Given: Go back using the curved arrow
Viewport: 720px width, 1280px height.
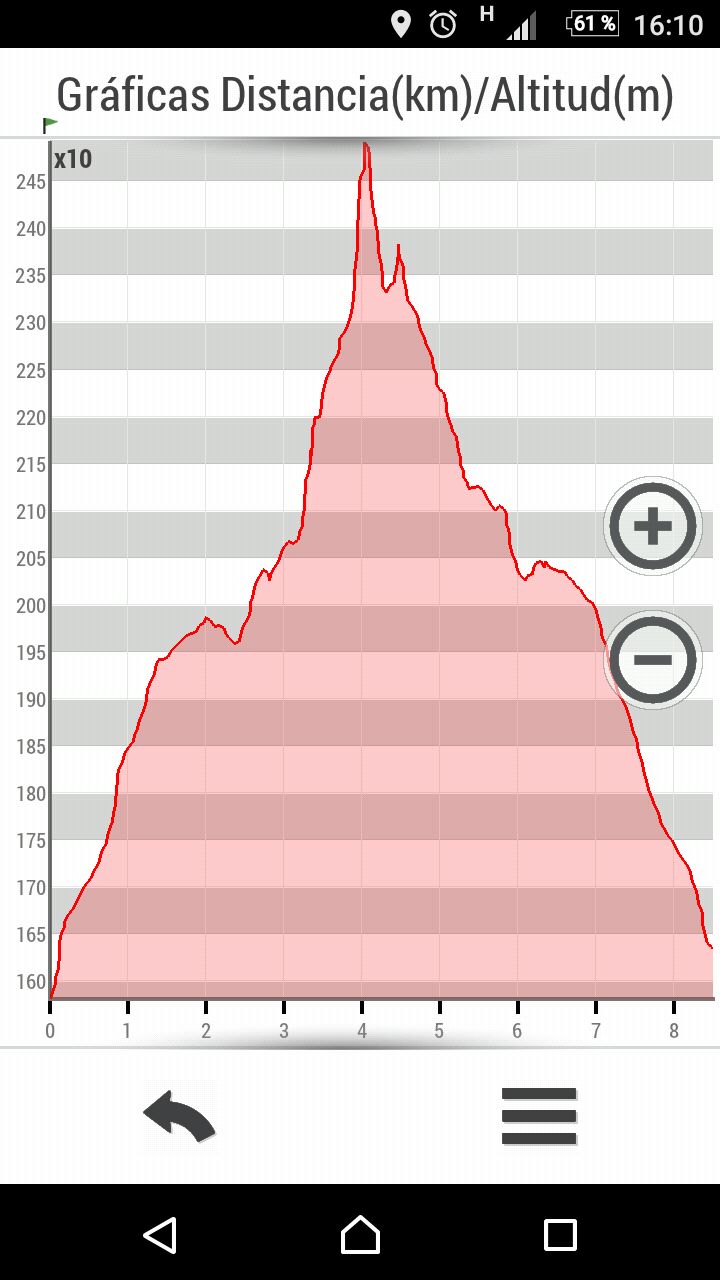Looking at the screenshot, I should (179, 1115).
